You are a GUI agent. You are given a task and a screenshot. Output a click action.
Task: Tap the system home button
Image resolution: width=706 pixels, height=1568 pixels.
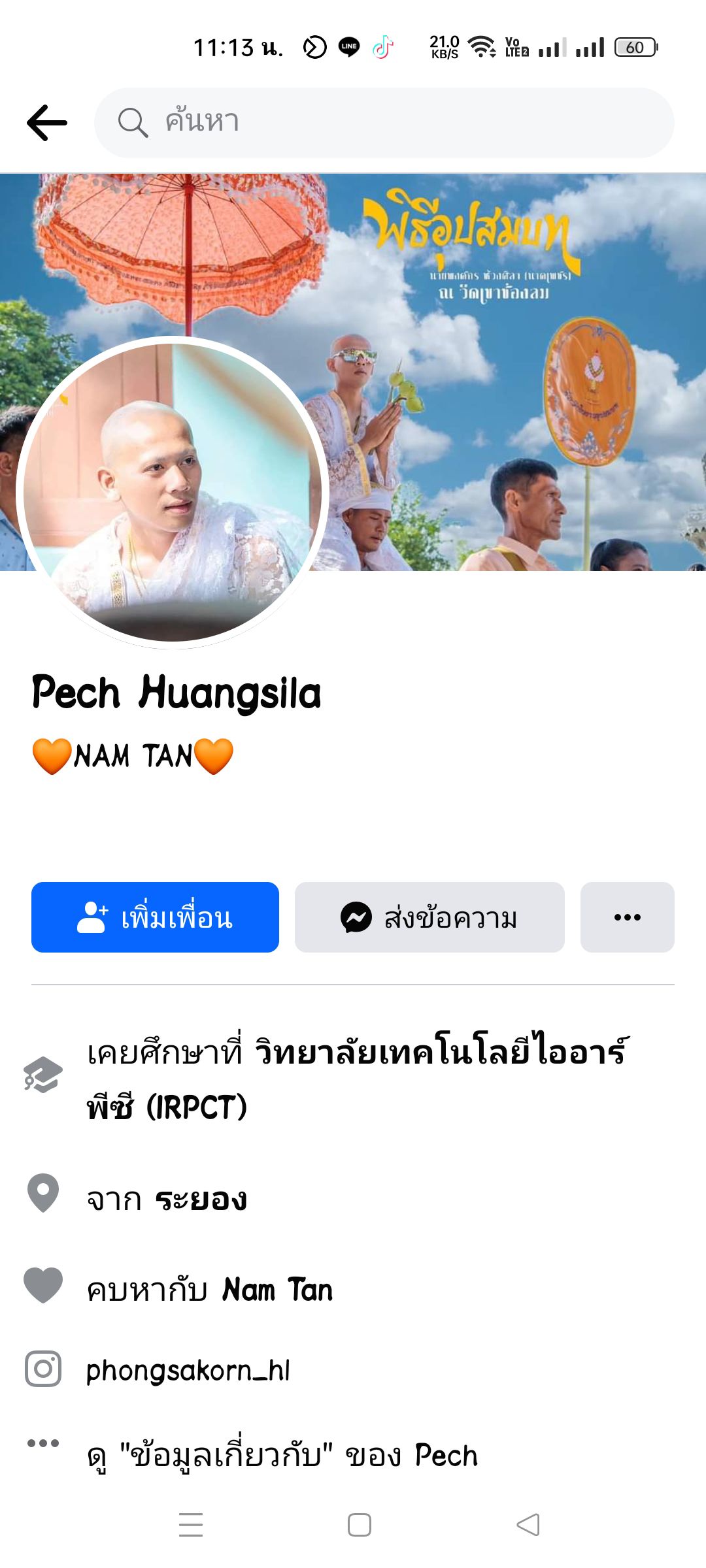pyautogui.click(x=359, y=1525)
